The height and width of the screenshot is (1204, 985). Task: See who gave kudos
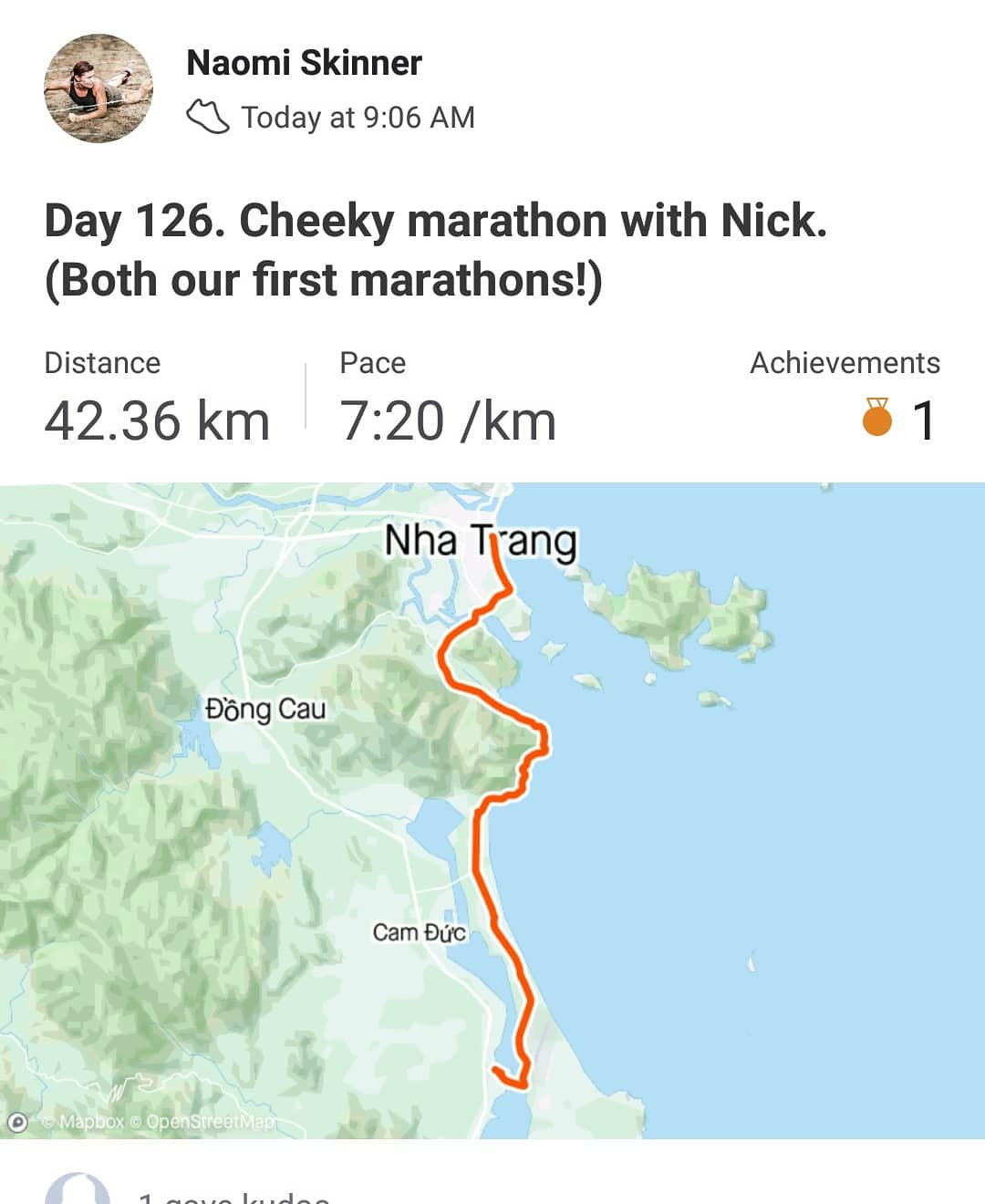click(233, 1195)
